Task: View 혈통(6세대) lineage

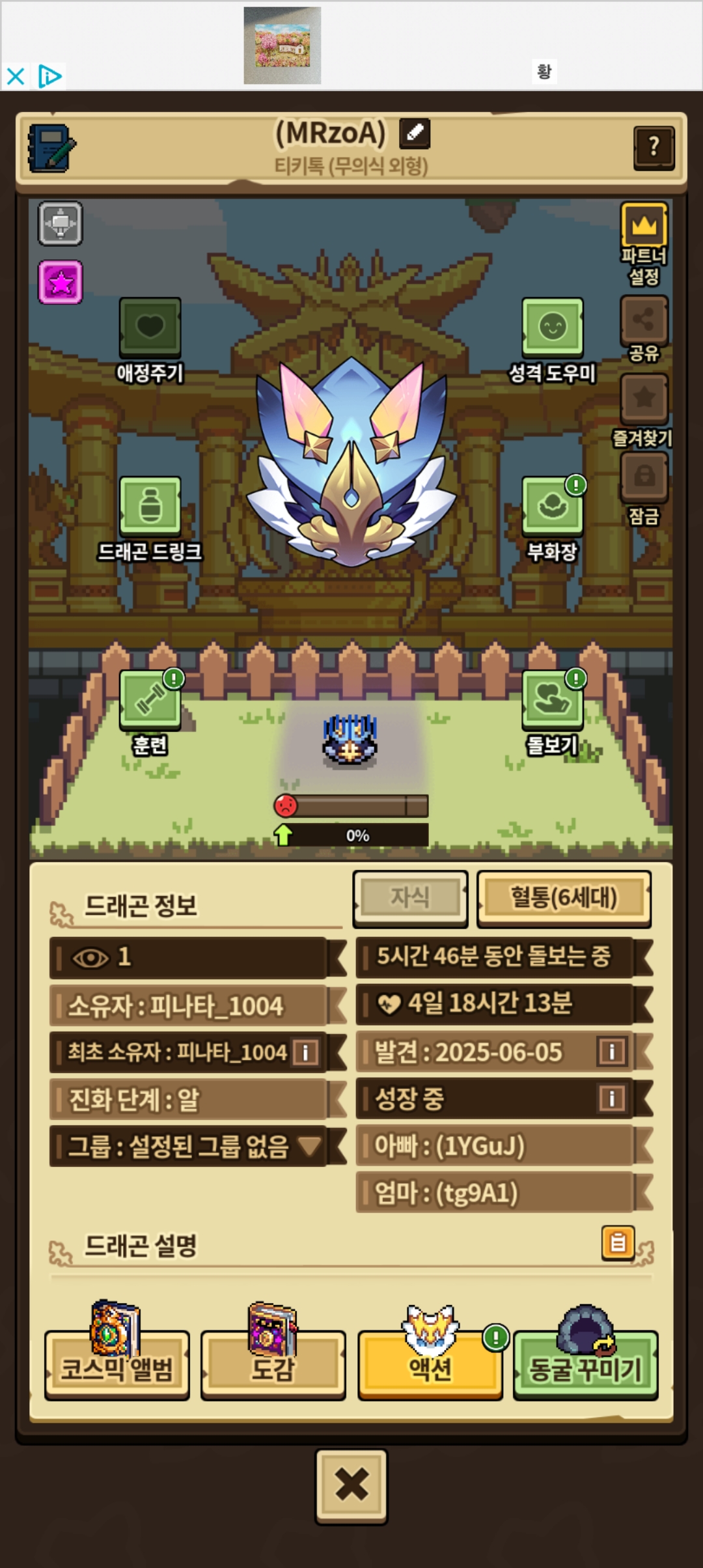Action: [564, 898]
